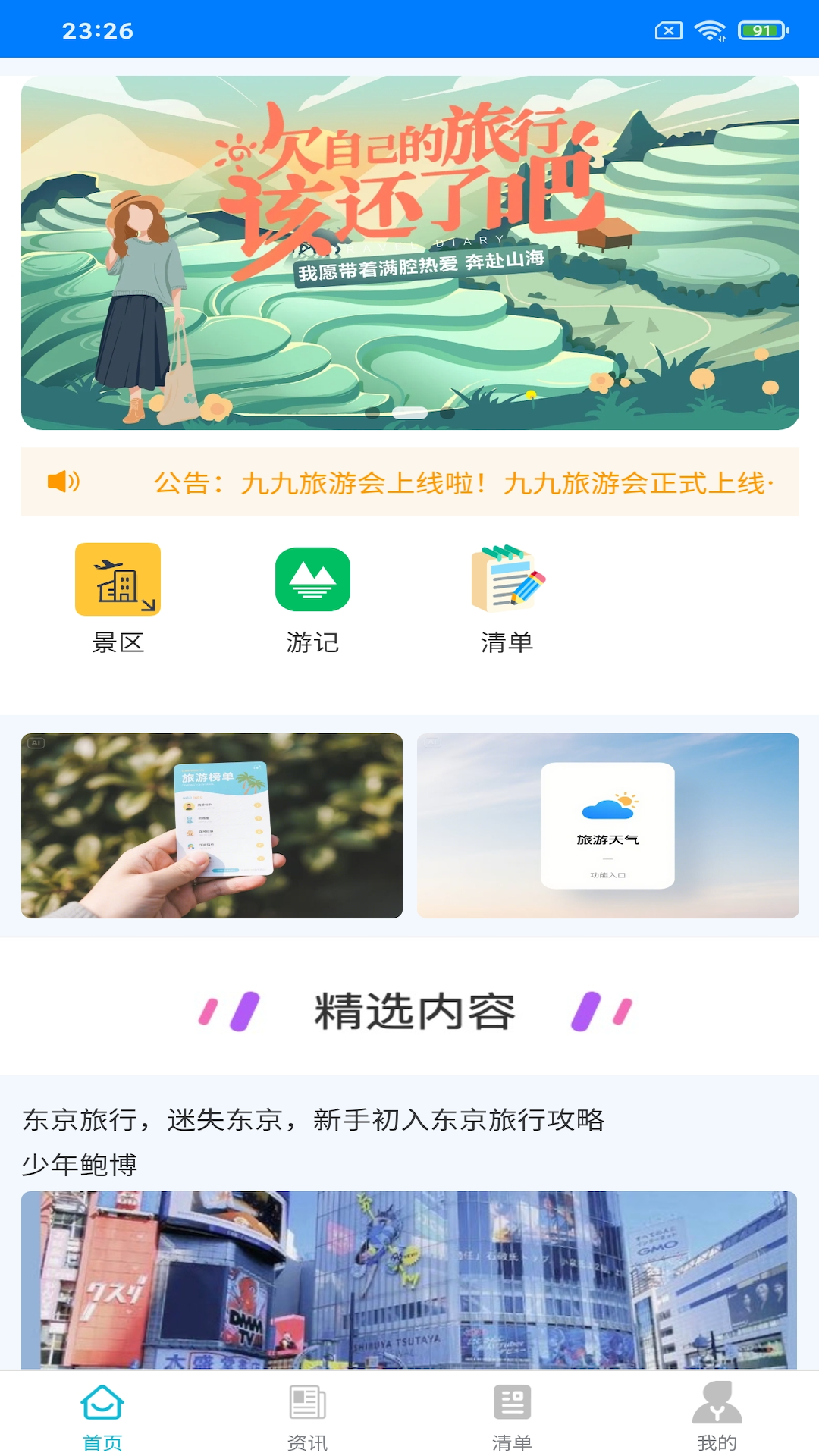
Task: Tap the 清单 notepad shortcut icon
Action: (507, 580)
